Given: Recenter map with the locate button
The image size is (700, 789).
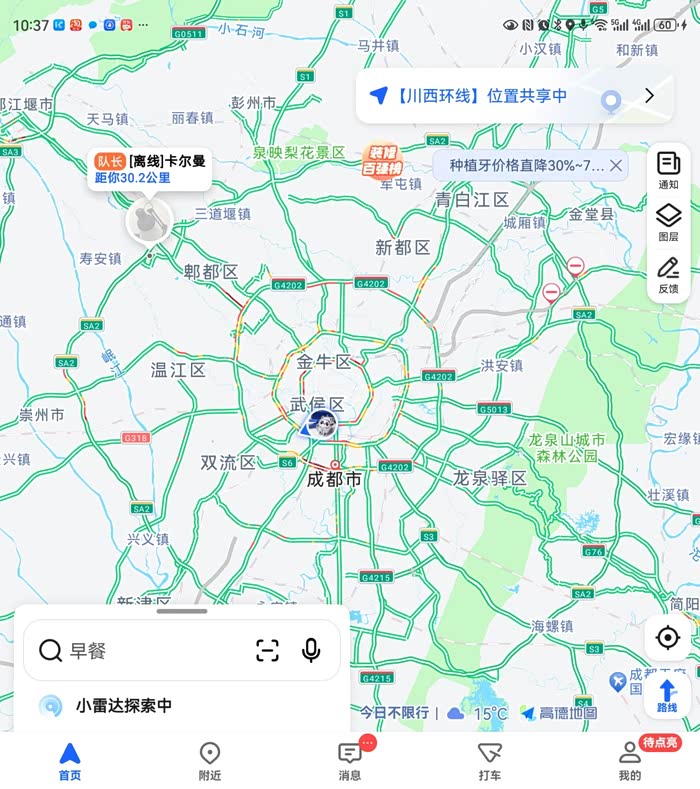Looking at the screenshot, I should click(x=667, y=637).
